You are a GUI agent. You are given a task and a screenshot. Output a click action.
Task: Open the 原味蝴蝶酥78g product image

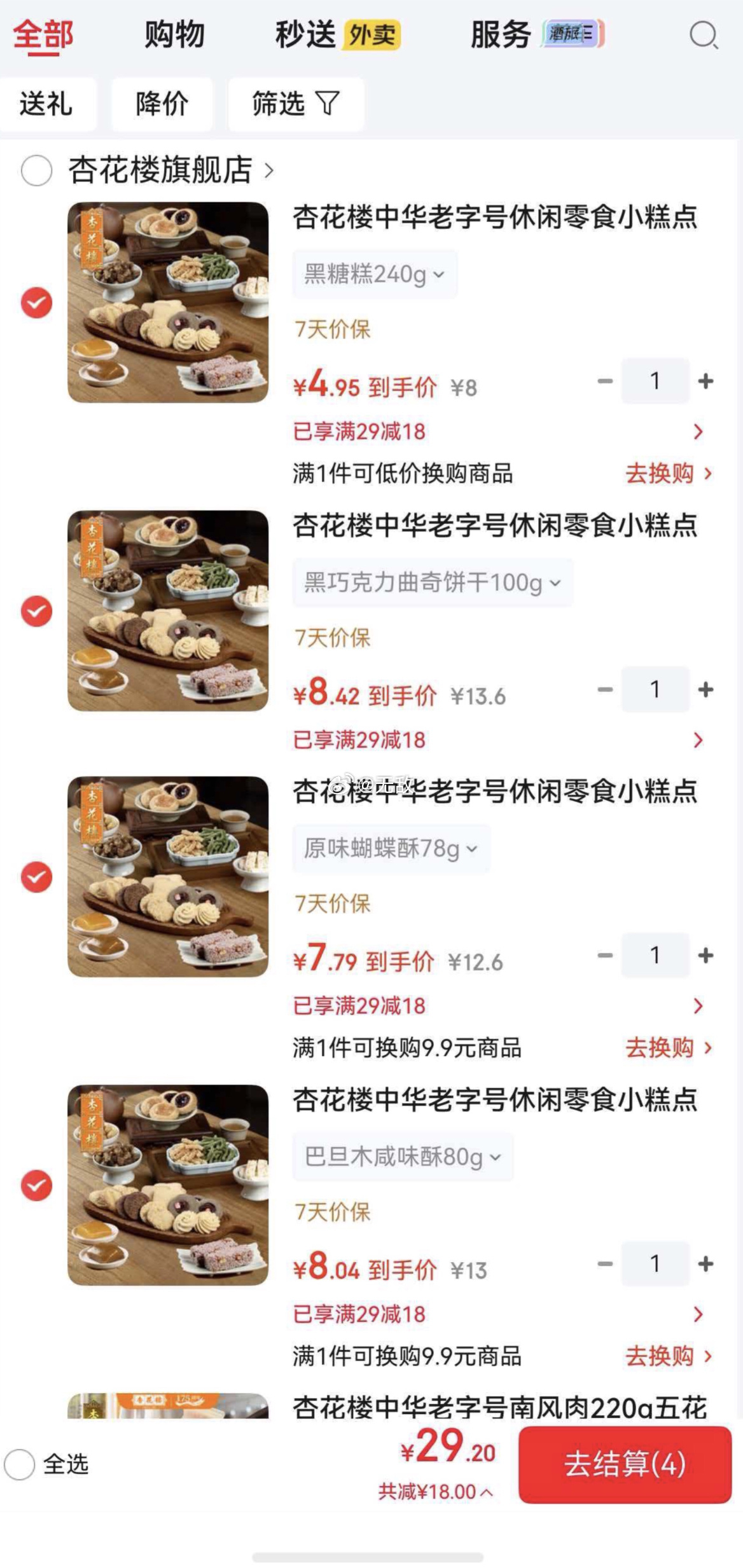pos(168,877)
